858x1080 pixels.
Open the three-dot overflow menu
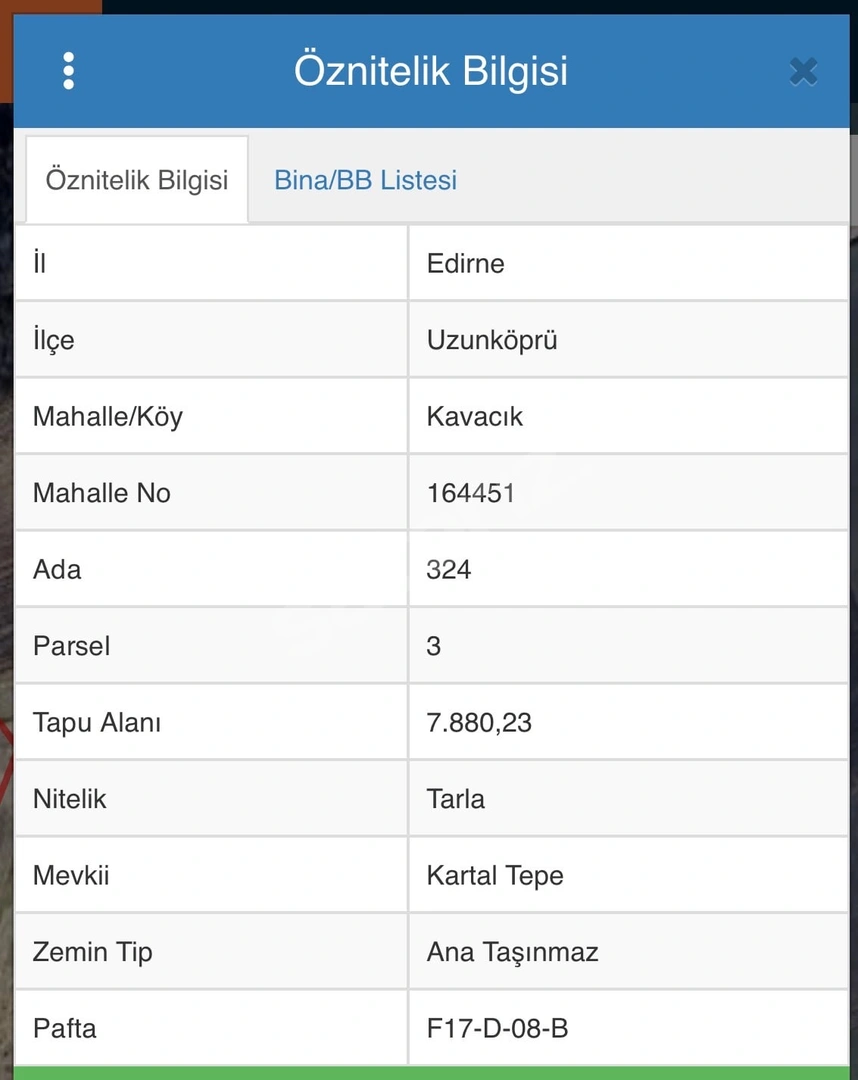(x=68, y=70)
